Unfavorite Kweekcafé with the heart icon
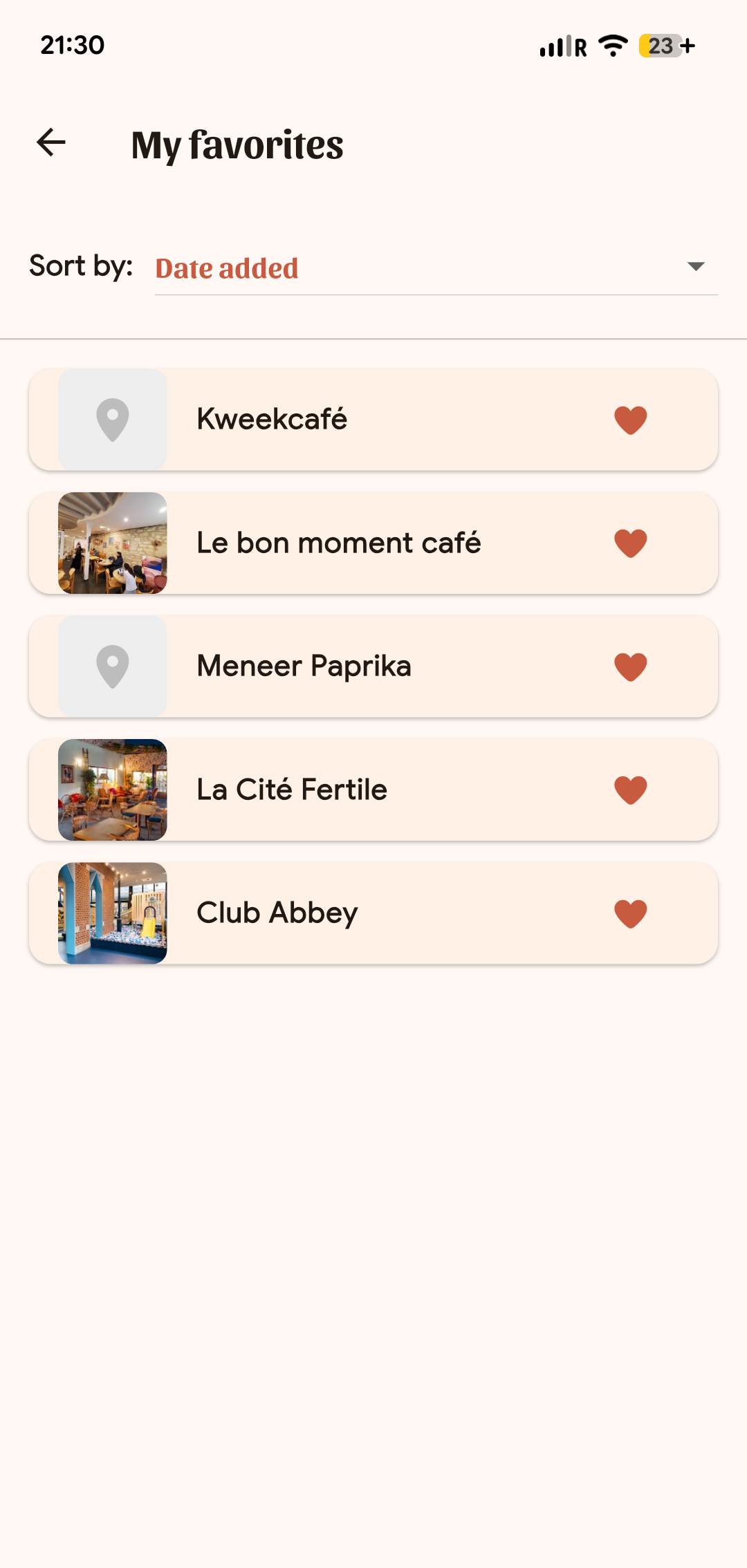Viewport: 747px width, 1568px height. [x=630, y=420]
